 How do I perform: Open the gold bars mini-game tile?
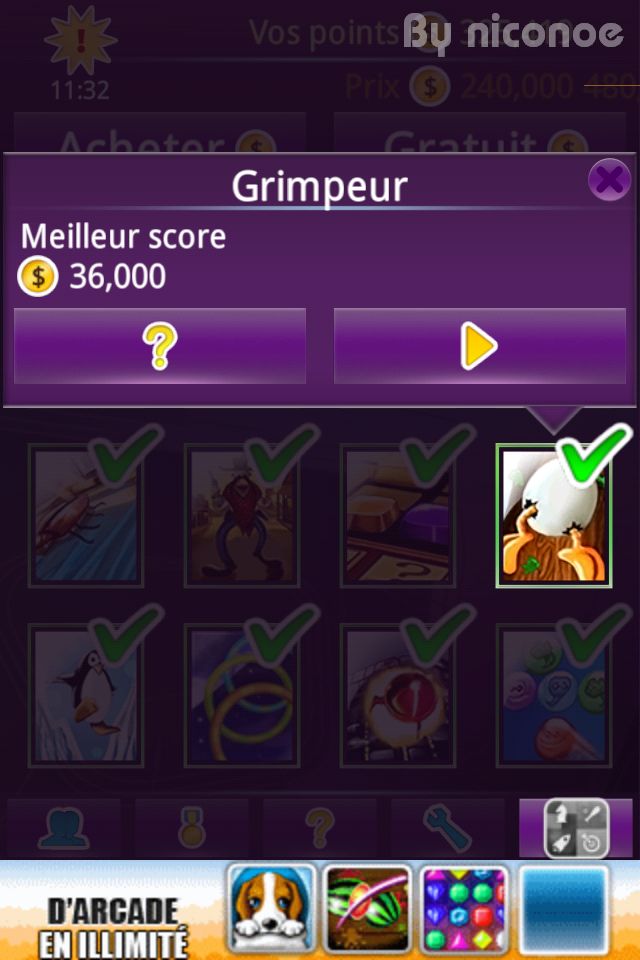[397, 515]
